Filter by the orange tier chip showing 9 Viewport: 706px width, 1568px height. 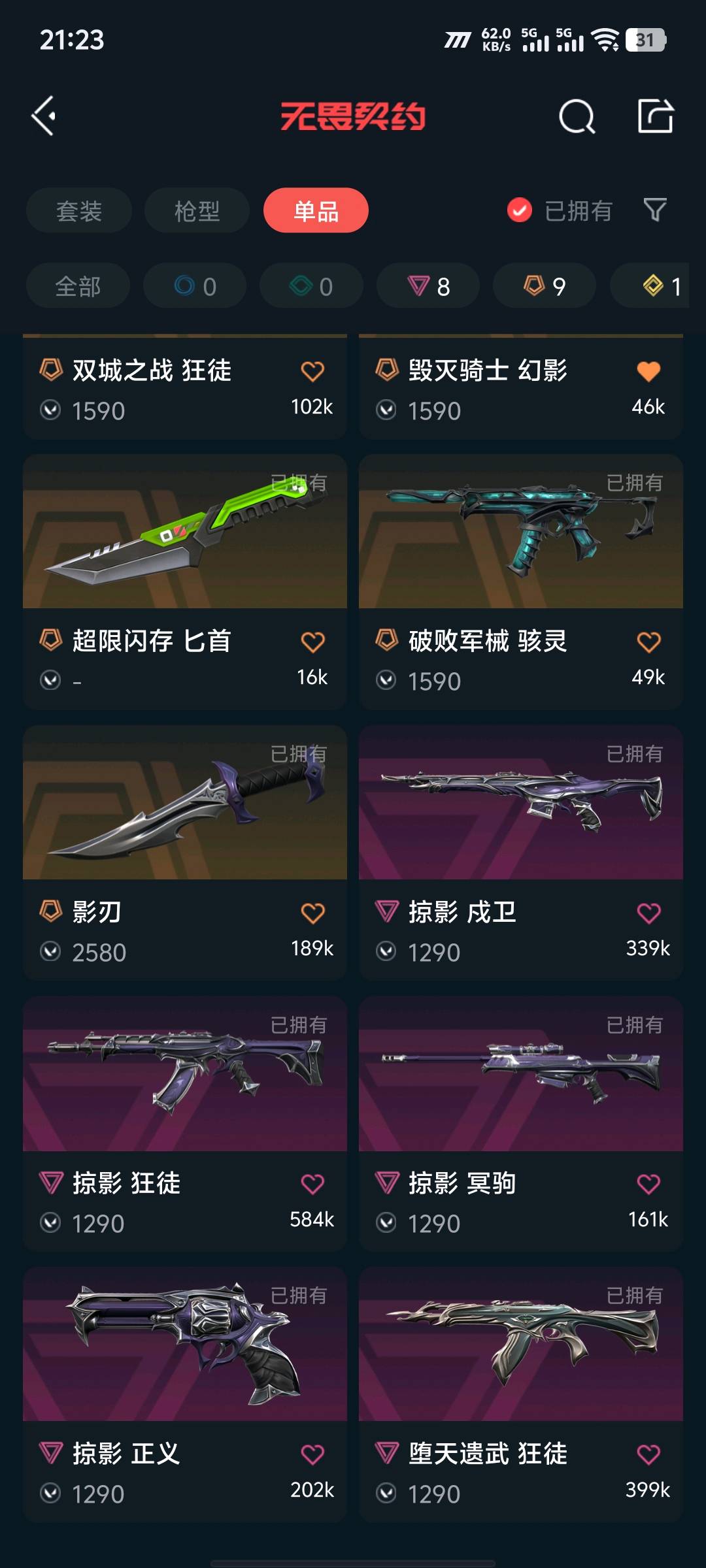click(545, 286)
